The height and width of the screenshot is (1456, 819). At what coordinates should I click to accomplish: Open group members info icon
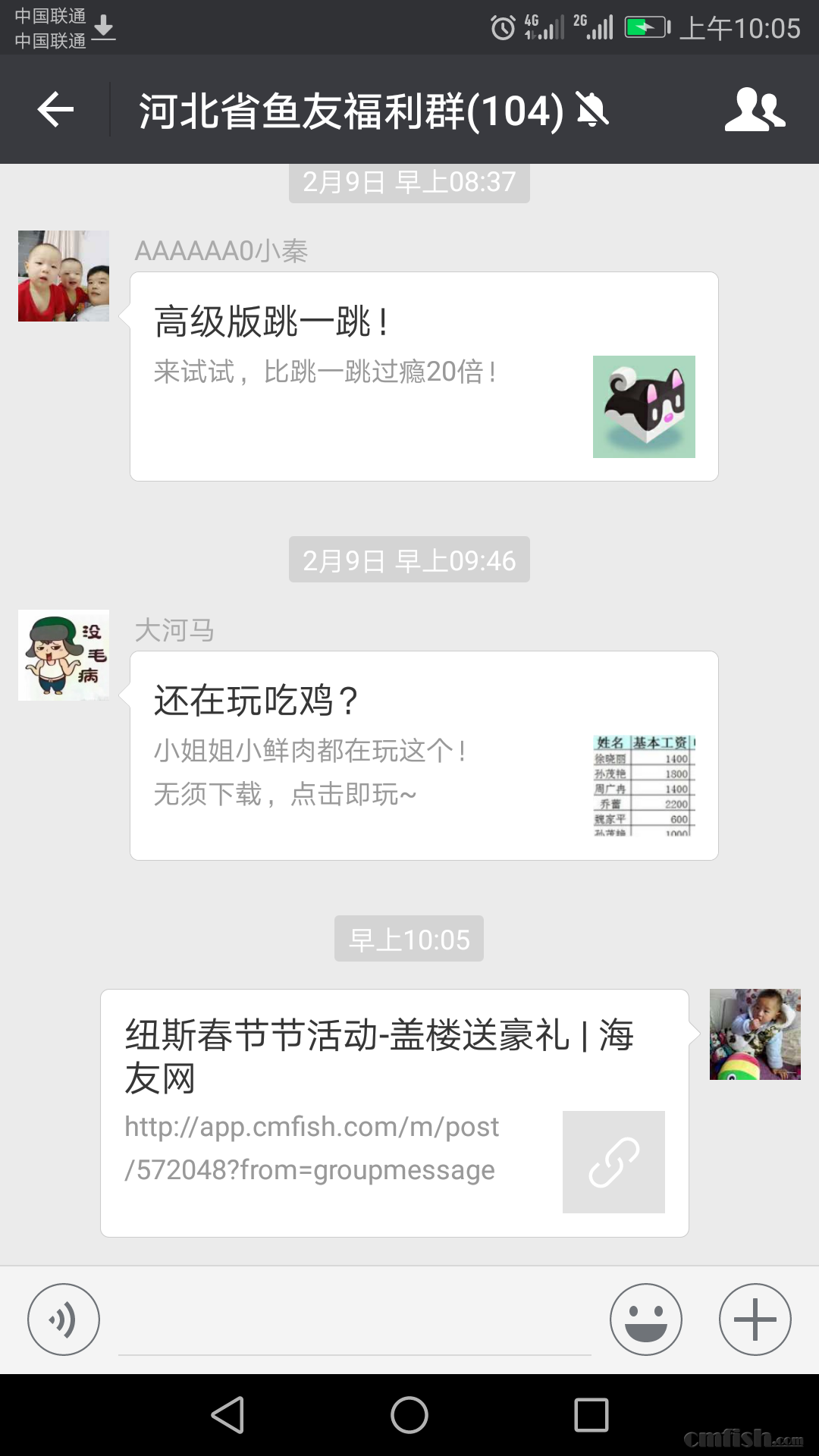[755, 110]
